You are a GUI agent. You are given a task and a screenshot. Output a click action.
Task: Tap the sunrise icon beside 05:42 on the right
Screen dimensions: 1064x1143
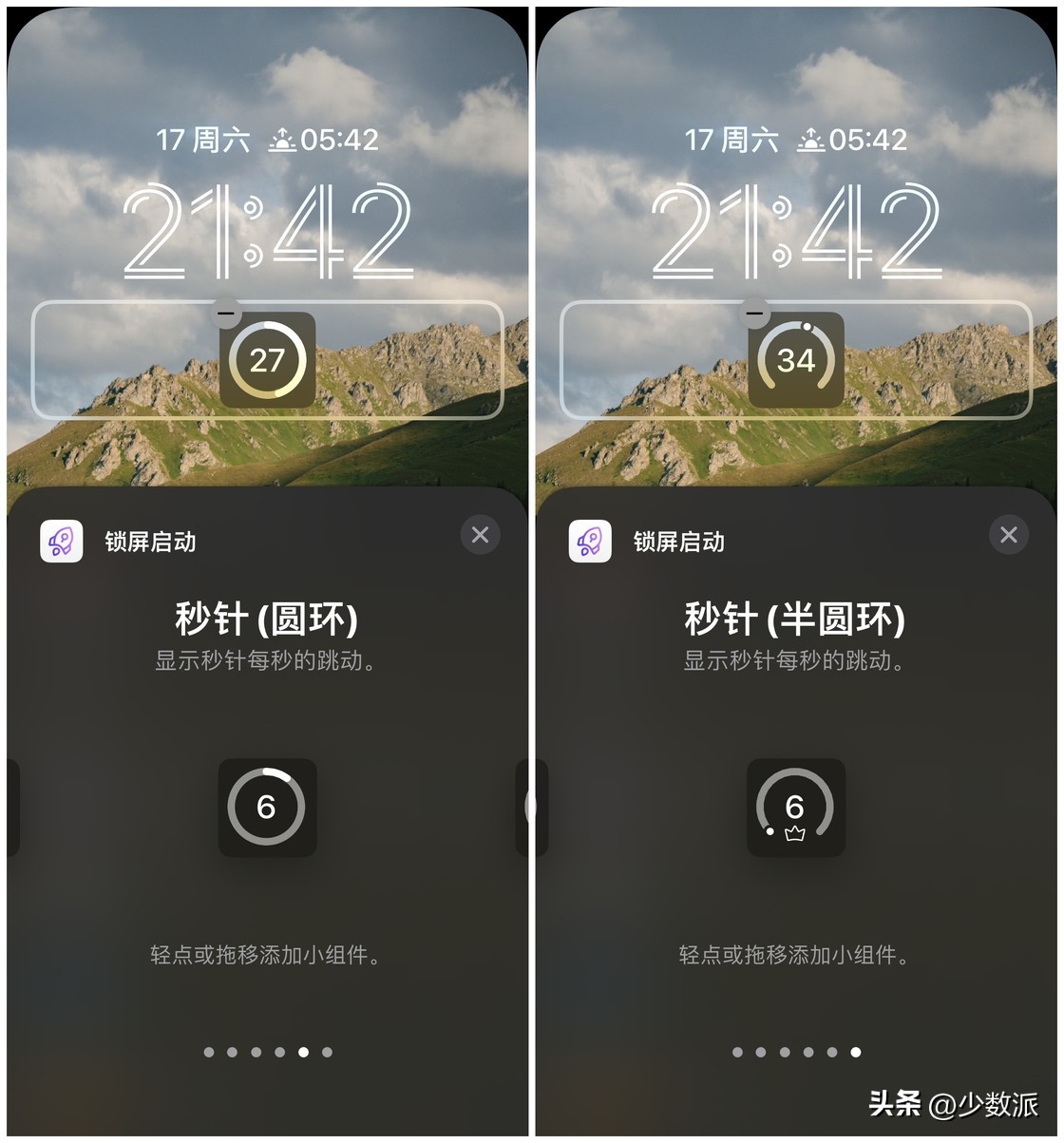(811, 139)
